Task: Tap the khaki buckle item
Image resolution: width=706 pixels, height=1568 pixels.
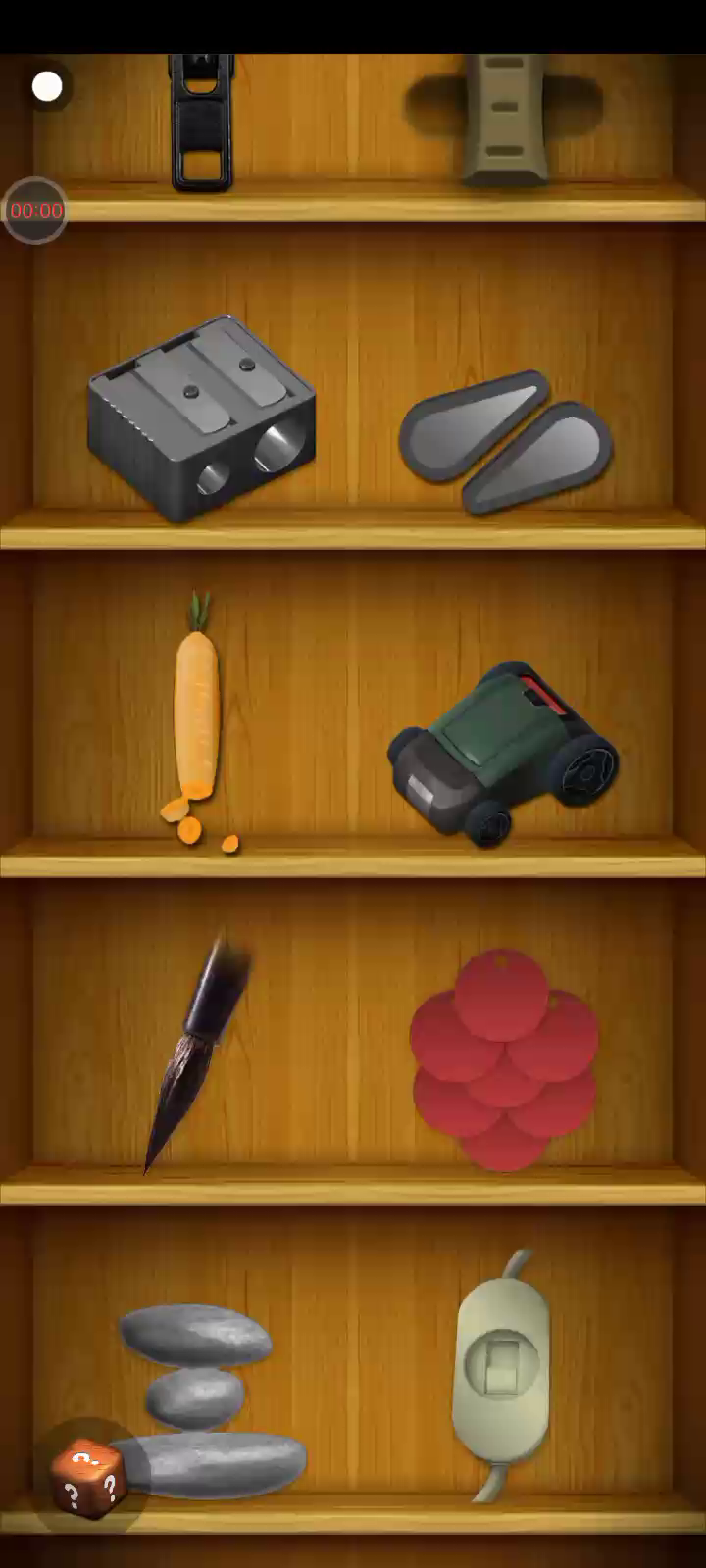Action: click(504, 120)
